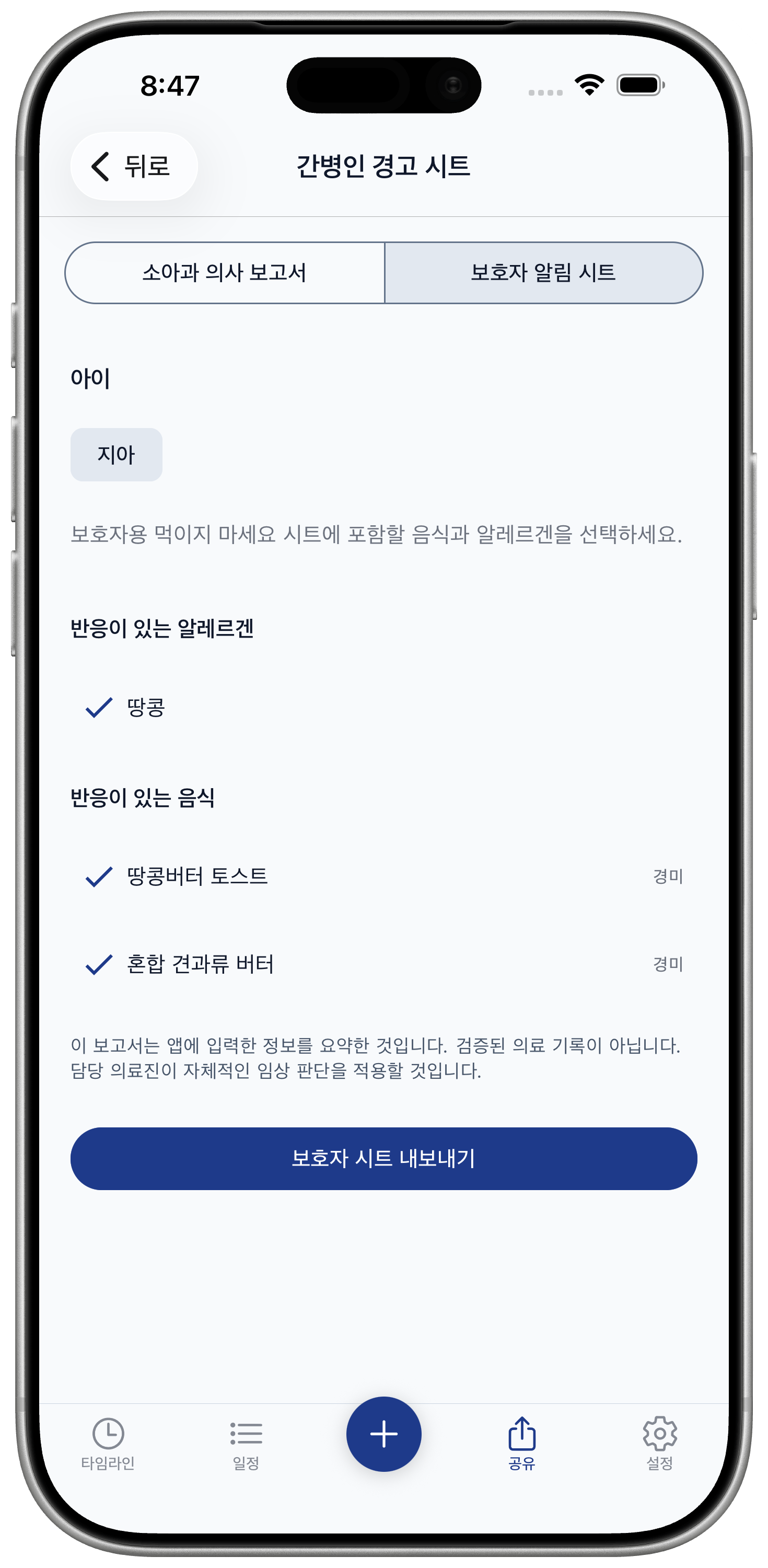Switch to the 일정 tab

[246, 1444]
